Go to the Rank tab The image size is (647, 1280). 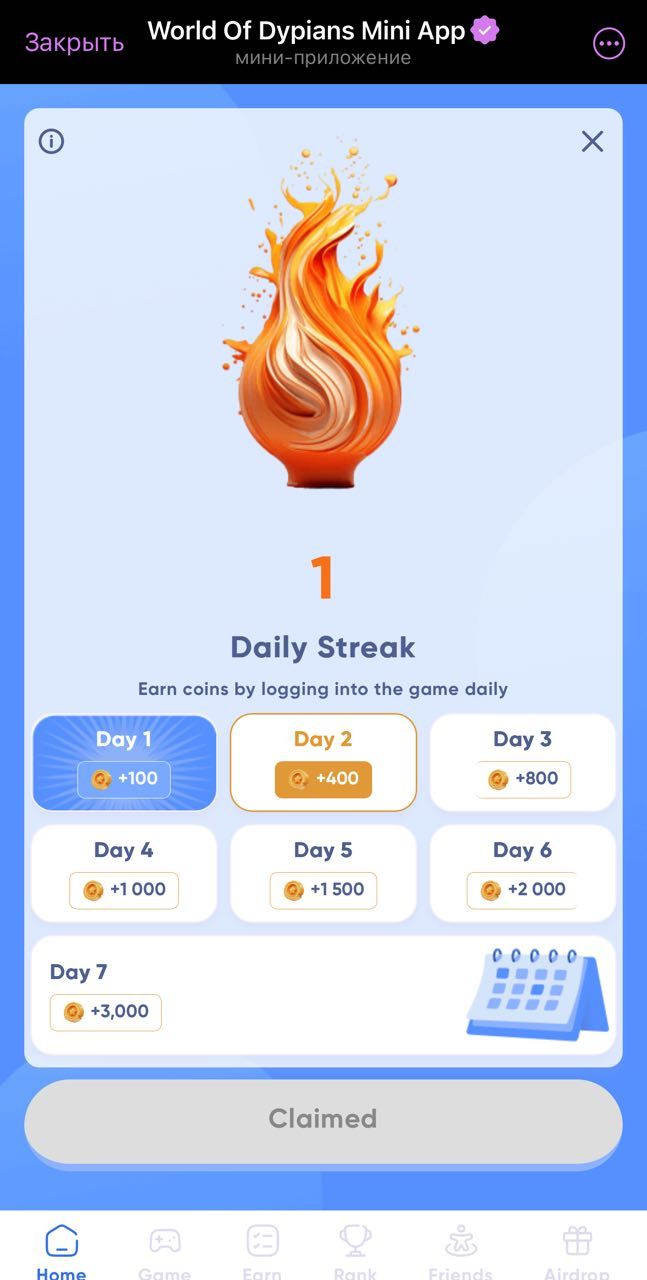[355, 1250]
